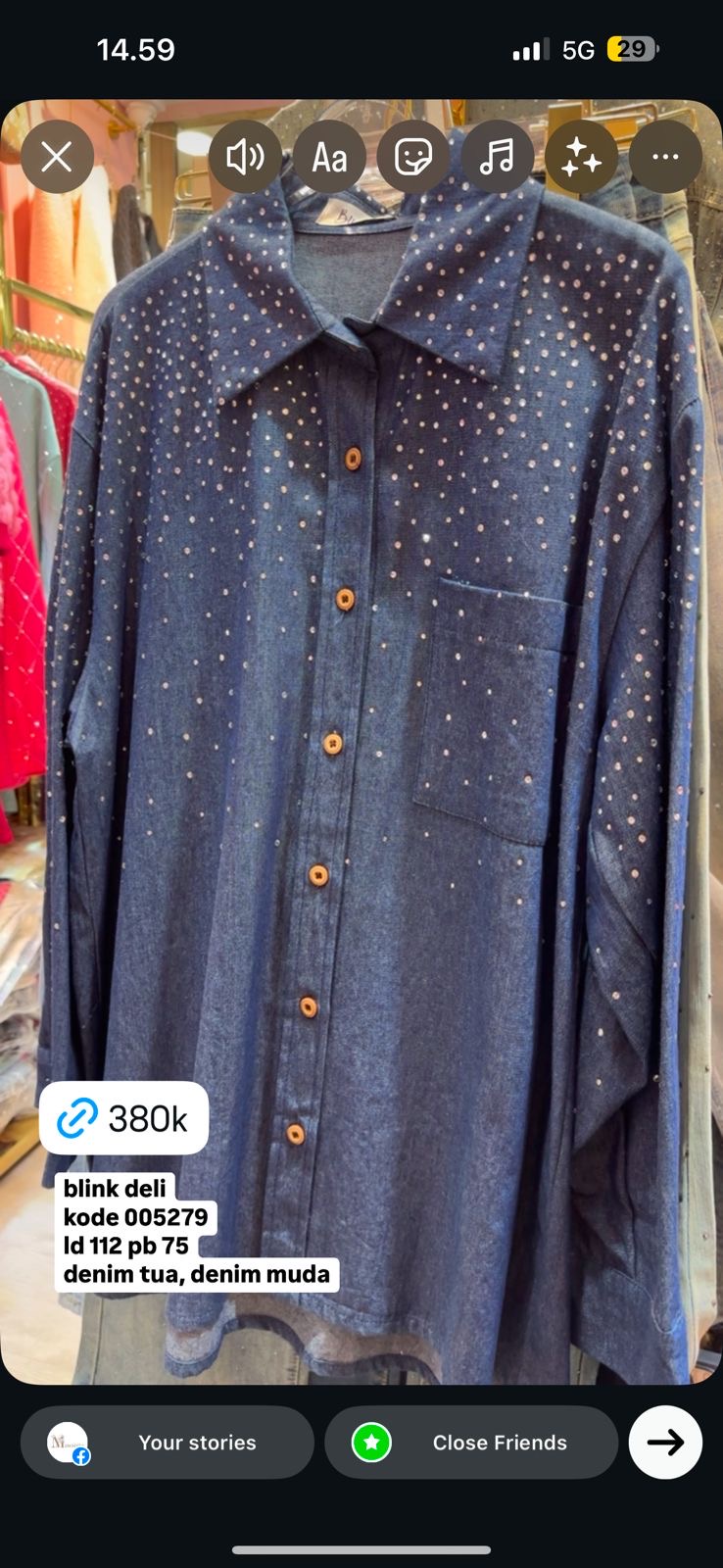Add music to the story
Image resolution: width=723 pixels, height=1568 pixels.
[497, 156]
